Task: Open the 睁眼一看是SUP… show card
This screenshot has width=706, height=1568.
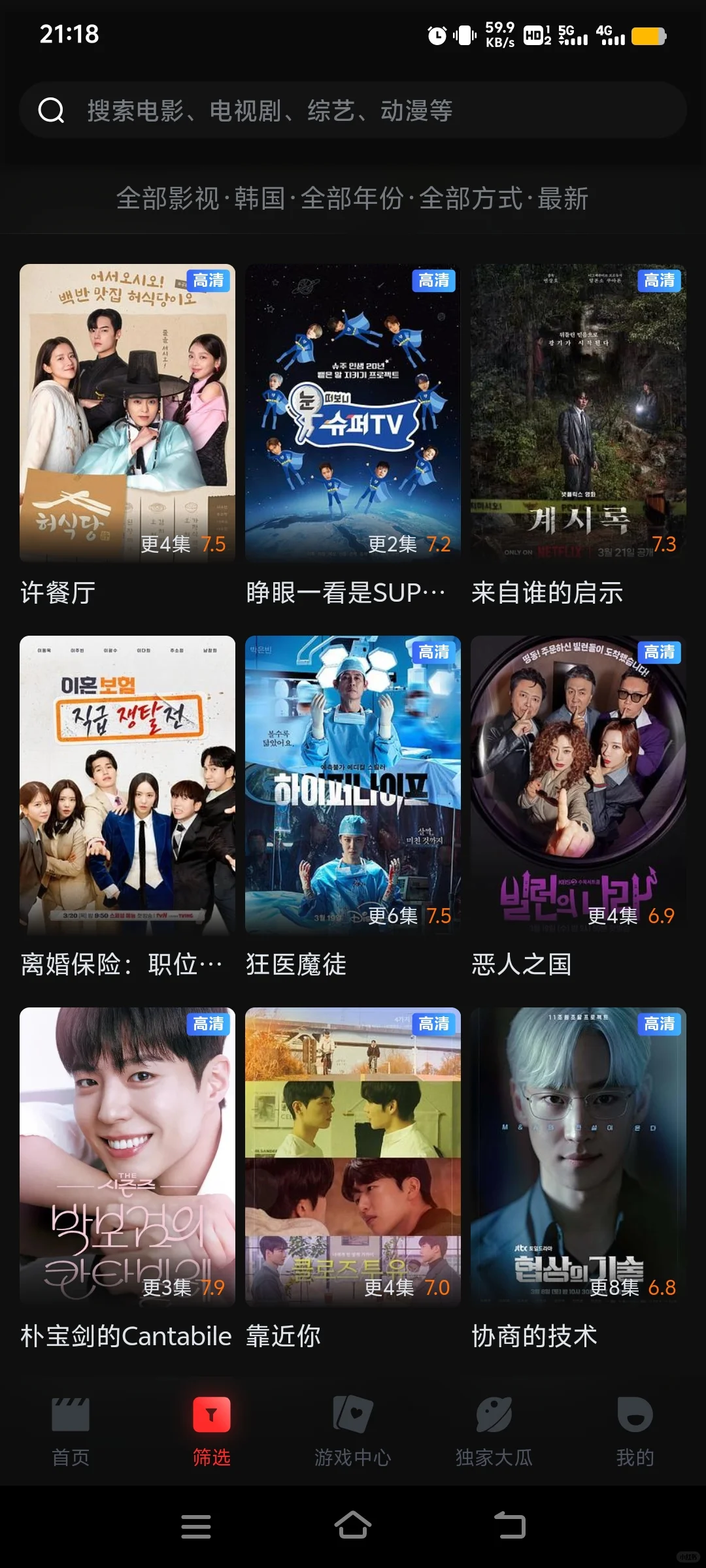Action: [x=353, y=412]
